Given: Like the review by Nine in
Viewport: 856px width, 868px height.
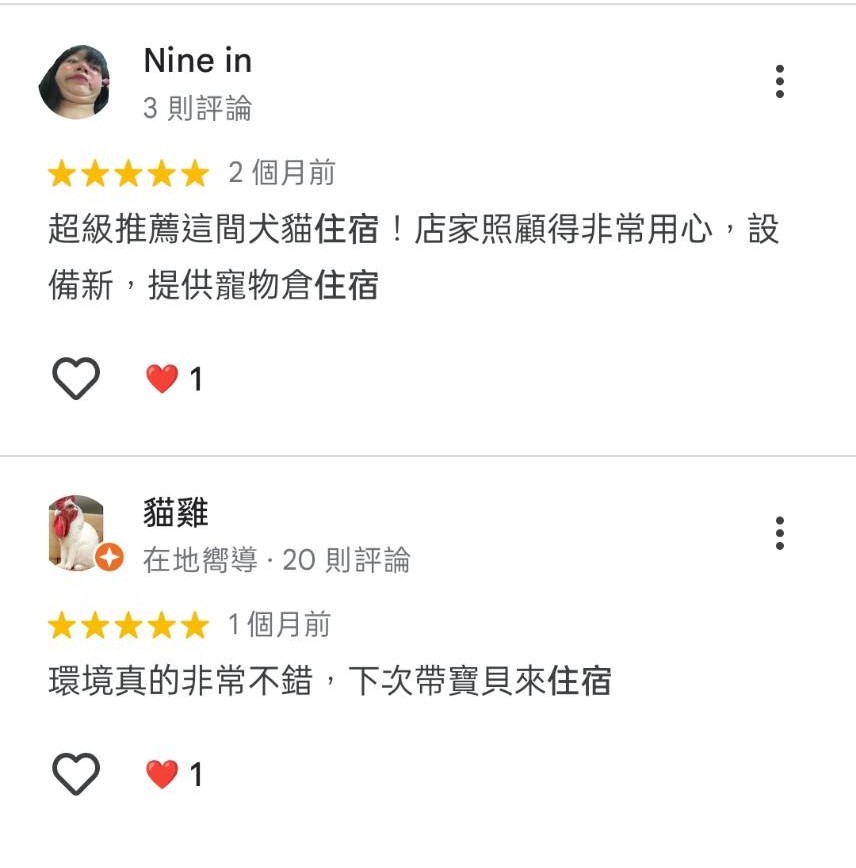Looking at the screenshot, I should (x=76, y=379).
